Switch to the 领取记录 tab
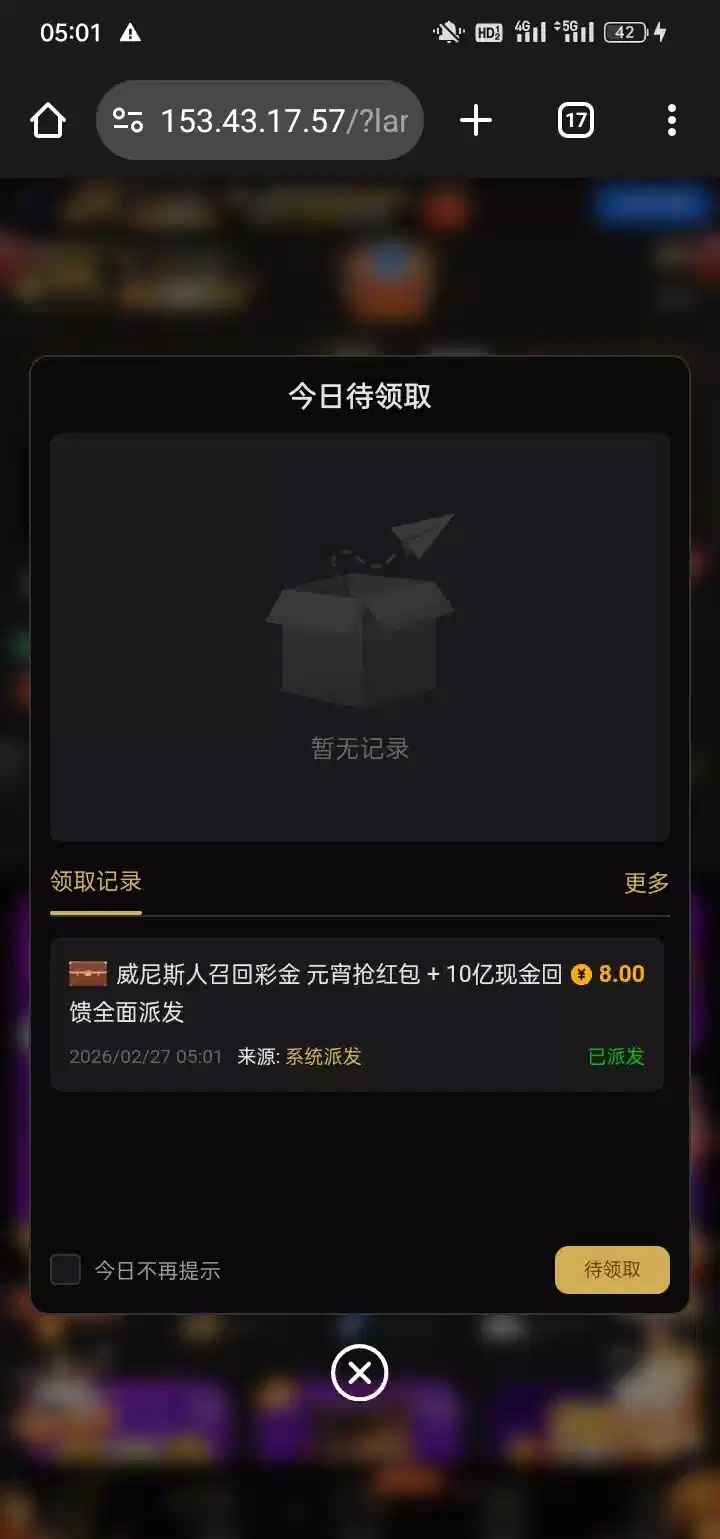Screen dimensions: 720x1539 (96, 882)
